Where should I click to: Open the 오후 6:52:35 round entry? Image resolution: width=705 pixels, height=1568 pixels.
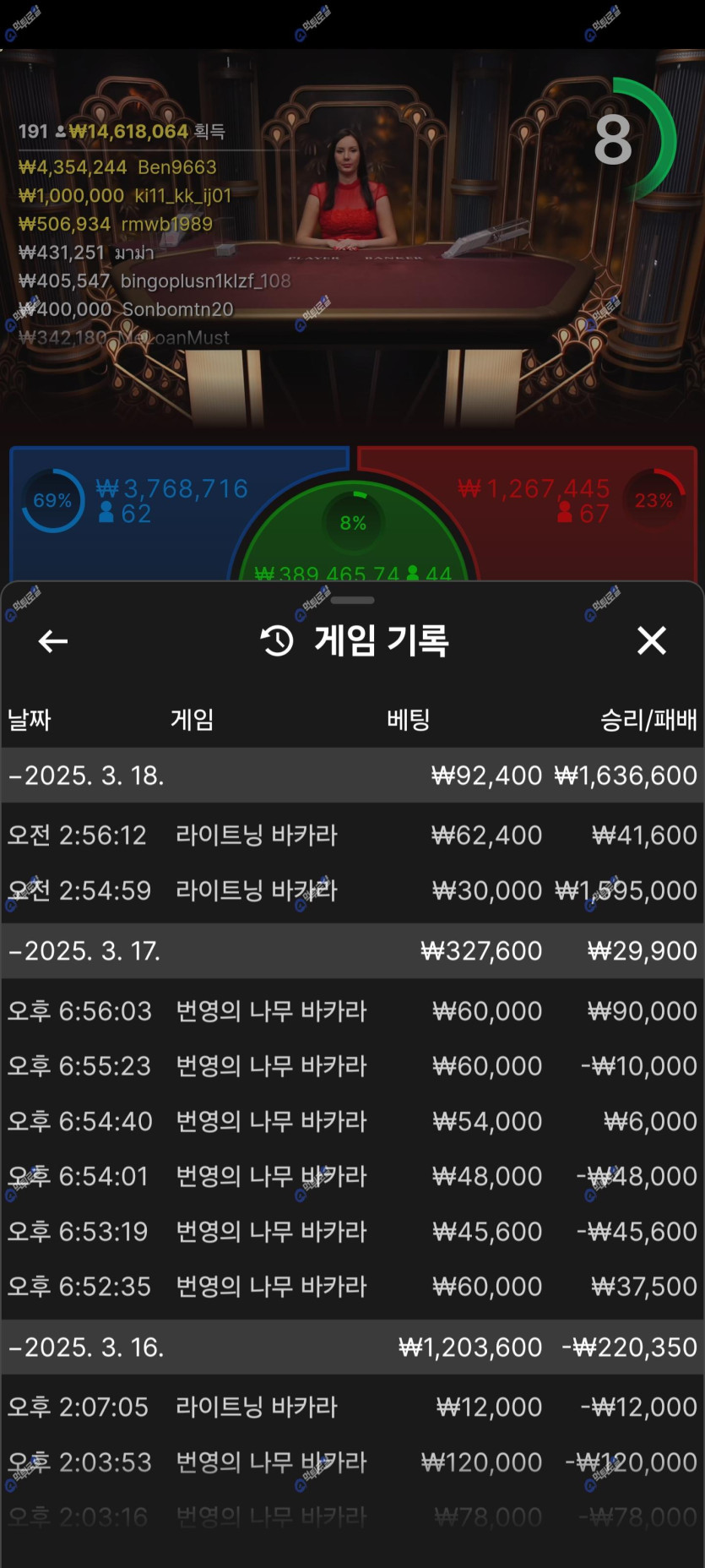352,1287
